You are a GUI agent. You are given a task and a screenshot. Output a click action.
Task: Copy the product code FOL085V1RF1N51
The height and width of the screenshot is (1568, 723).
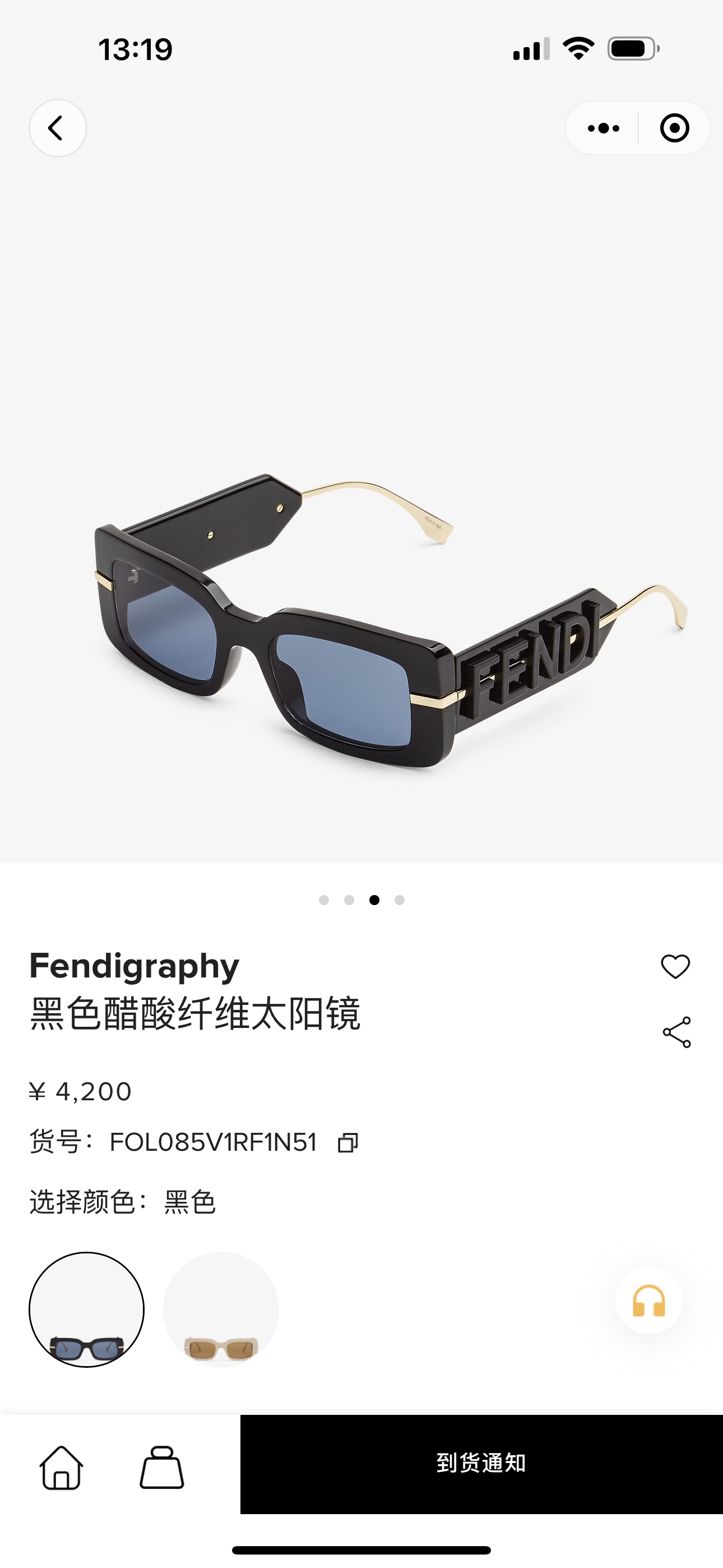(347, 1142)
